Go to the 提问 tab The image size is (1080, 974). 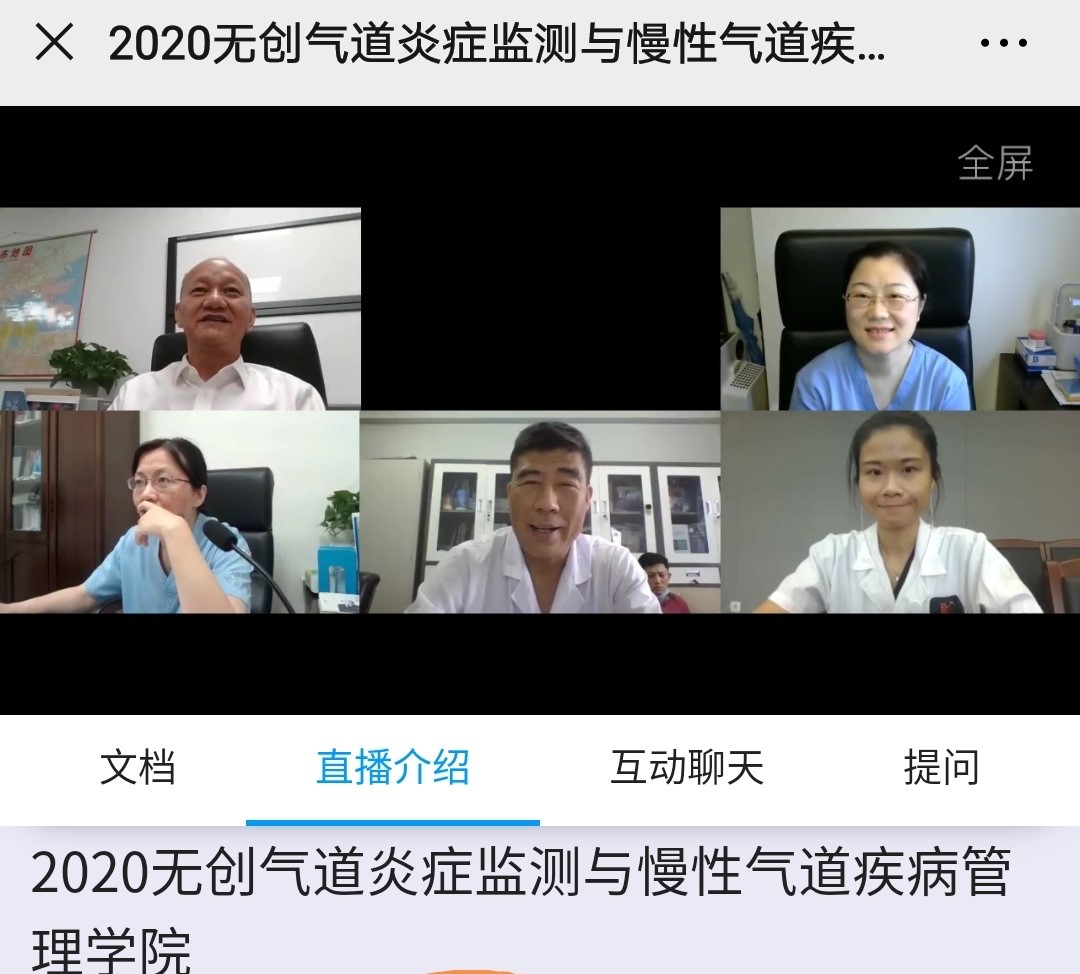click(940, 768)
